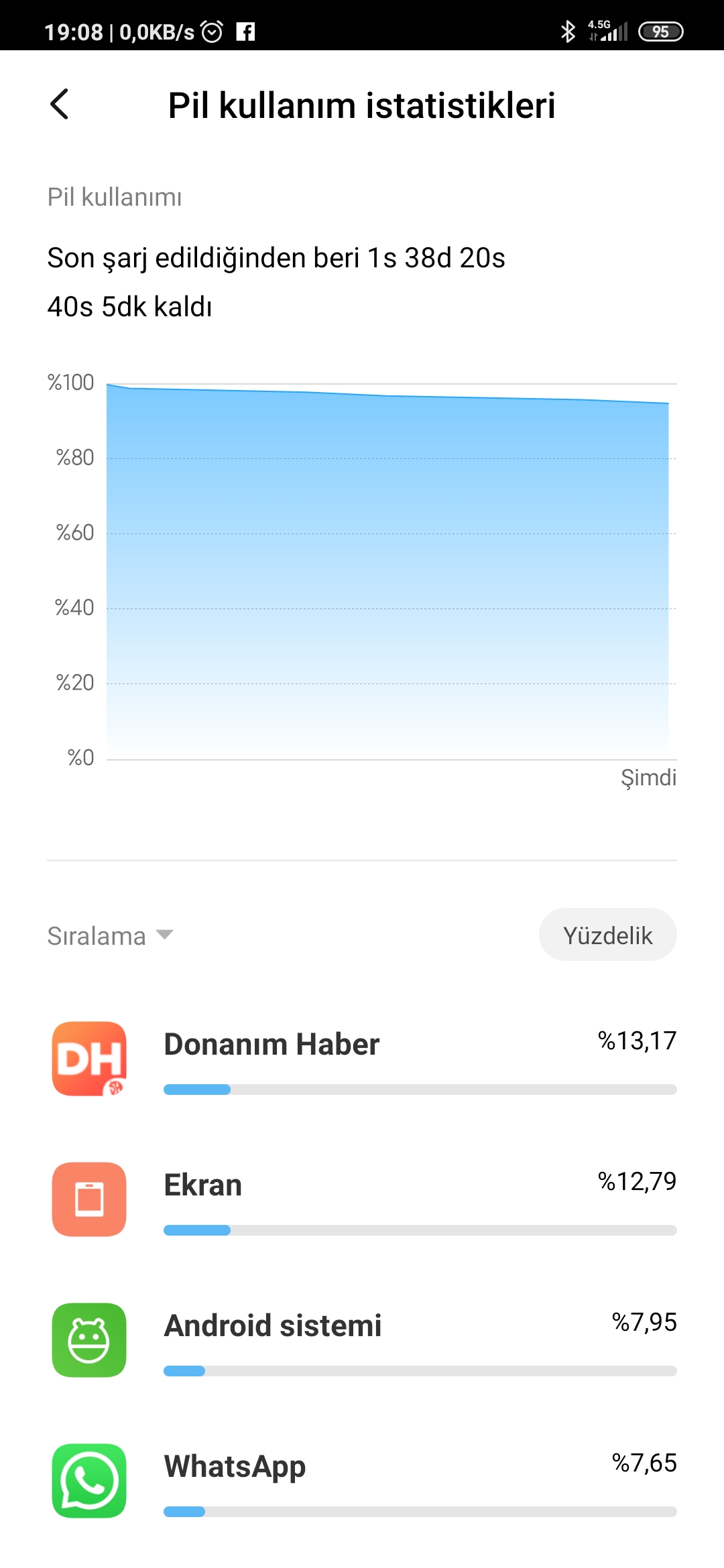Open Donanım Haber battery usage details
The height and width of the screenshot is (1568, 724).
362,1059
